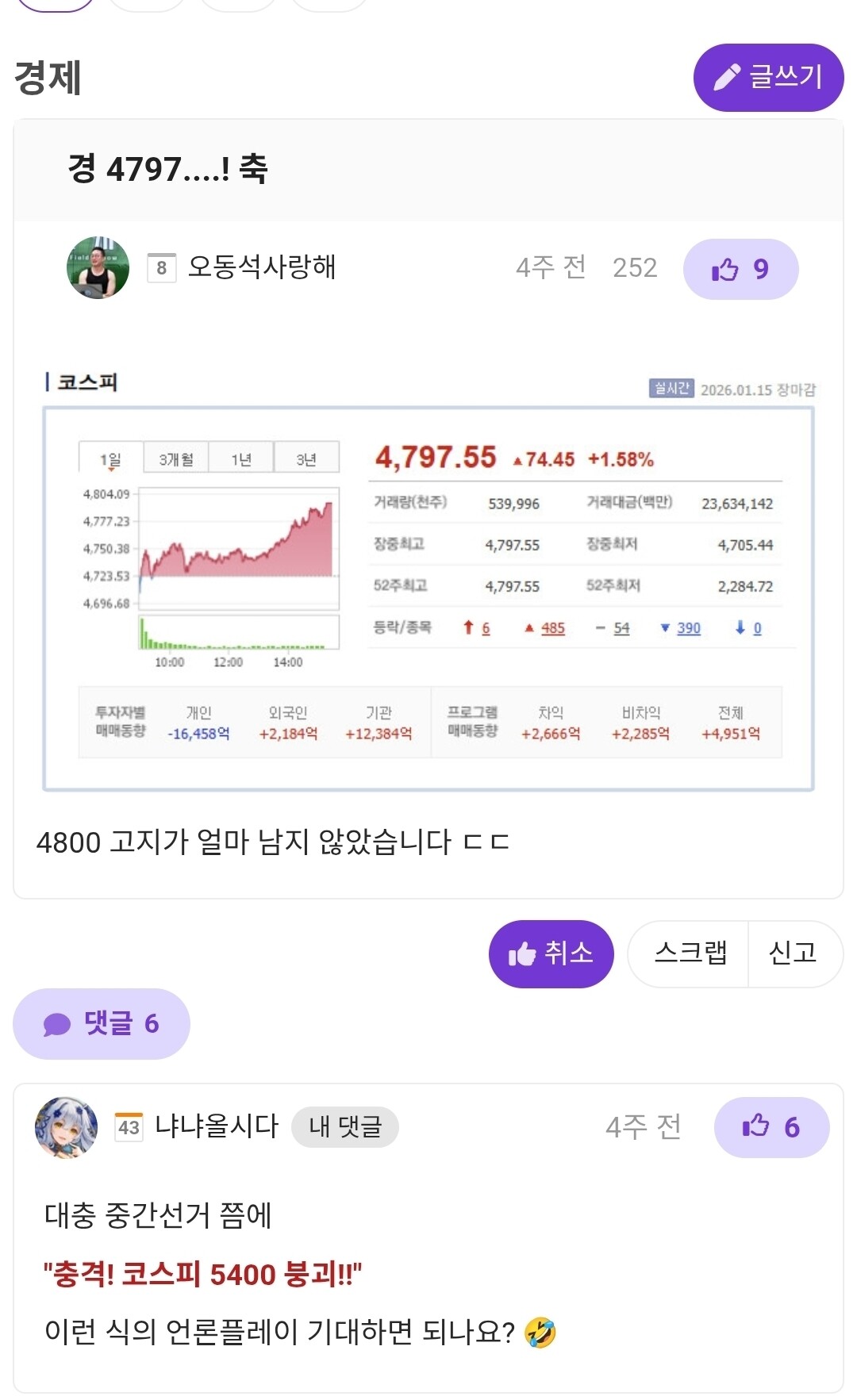
Task: Like the post with 9 likes
Action: click(740, 270)
